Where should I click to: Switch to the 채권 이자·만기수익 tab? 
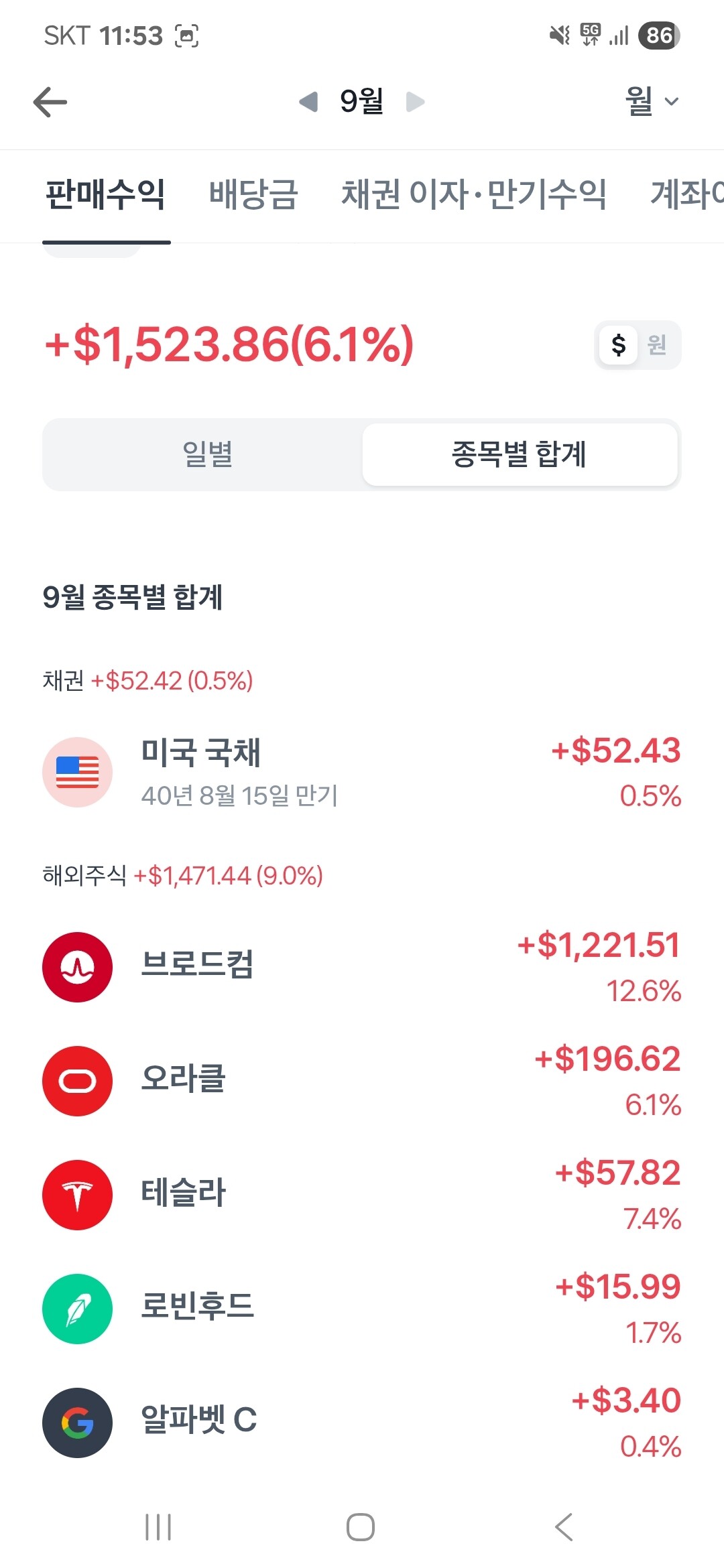(x=474, y=195)
